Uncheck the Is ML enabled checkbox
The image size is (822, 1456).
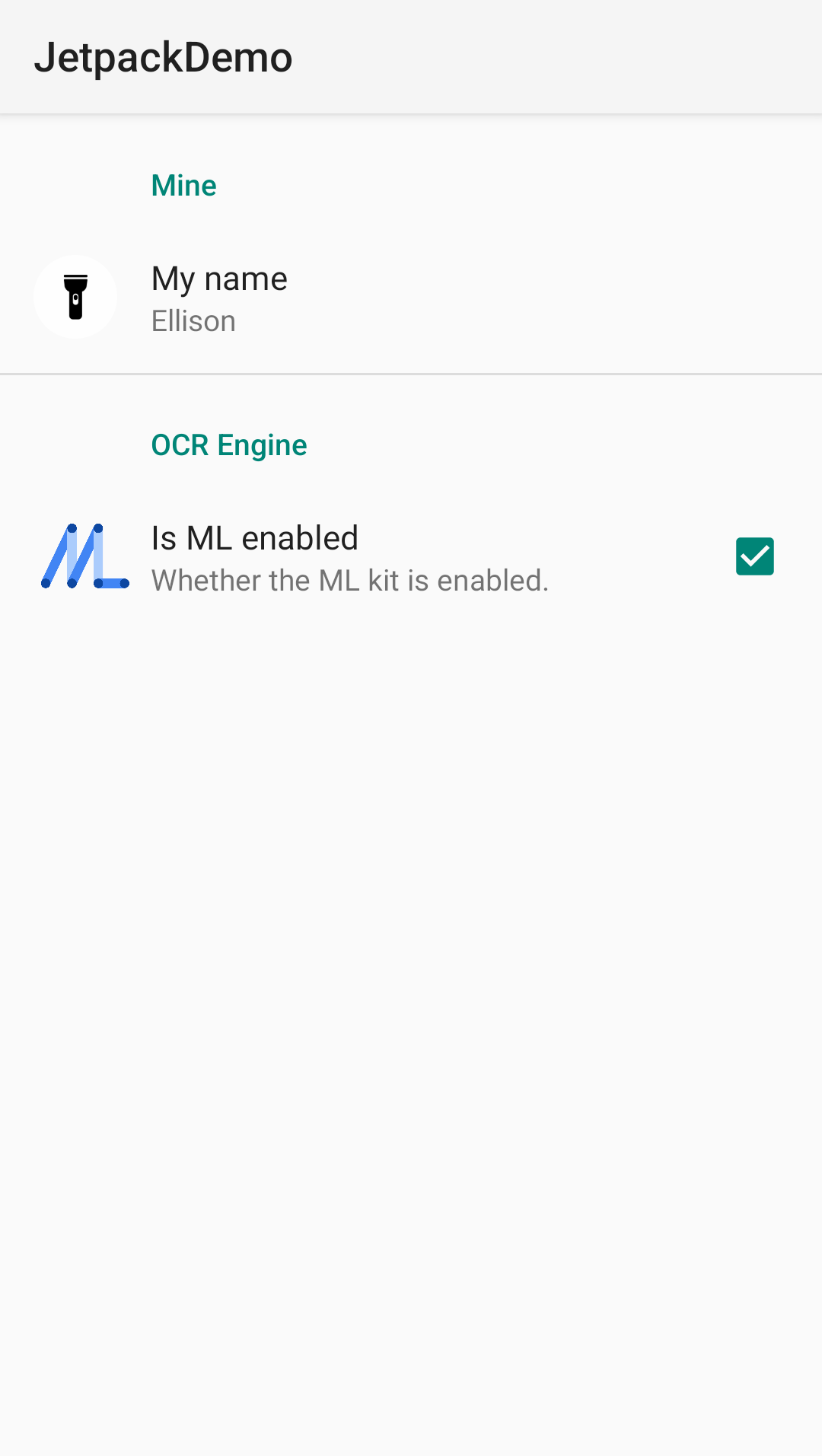coord(754,556)
